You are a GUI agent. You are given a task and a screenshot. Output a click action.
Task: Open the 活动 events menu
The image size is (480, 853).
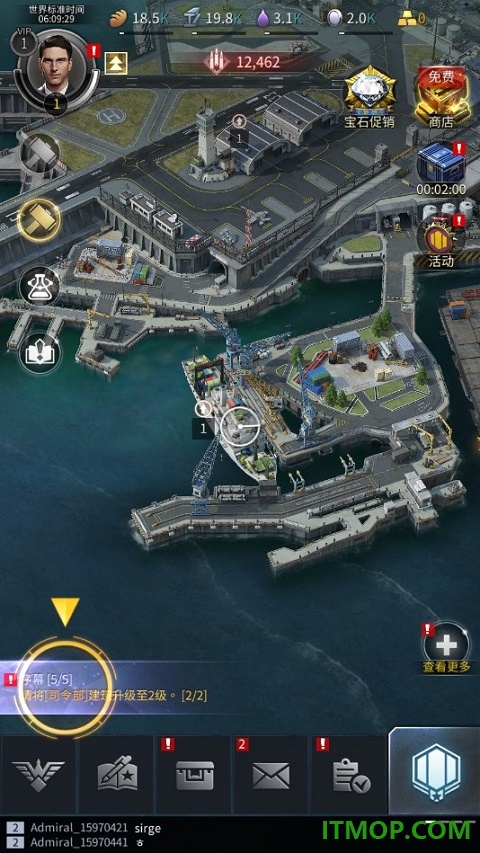pos(441,242)
